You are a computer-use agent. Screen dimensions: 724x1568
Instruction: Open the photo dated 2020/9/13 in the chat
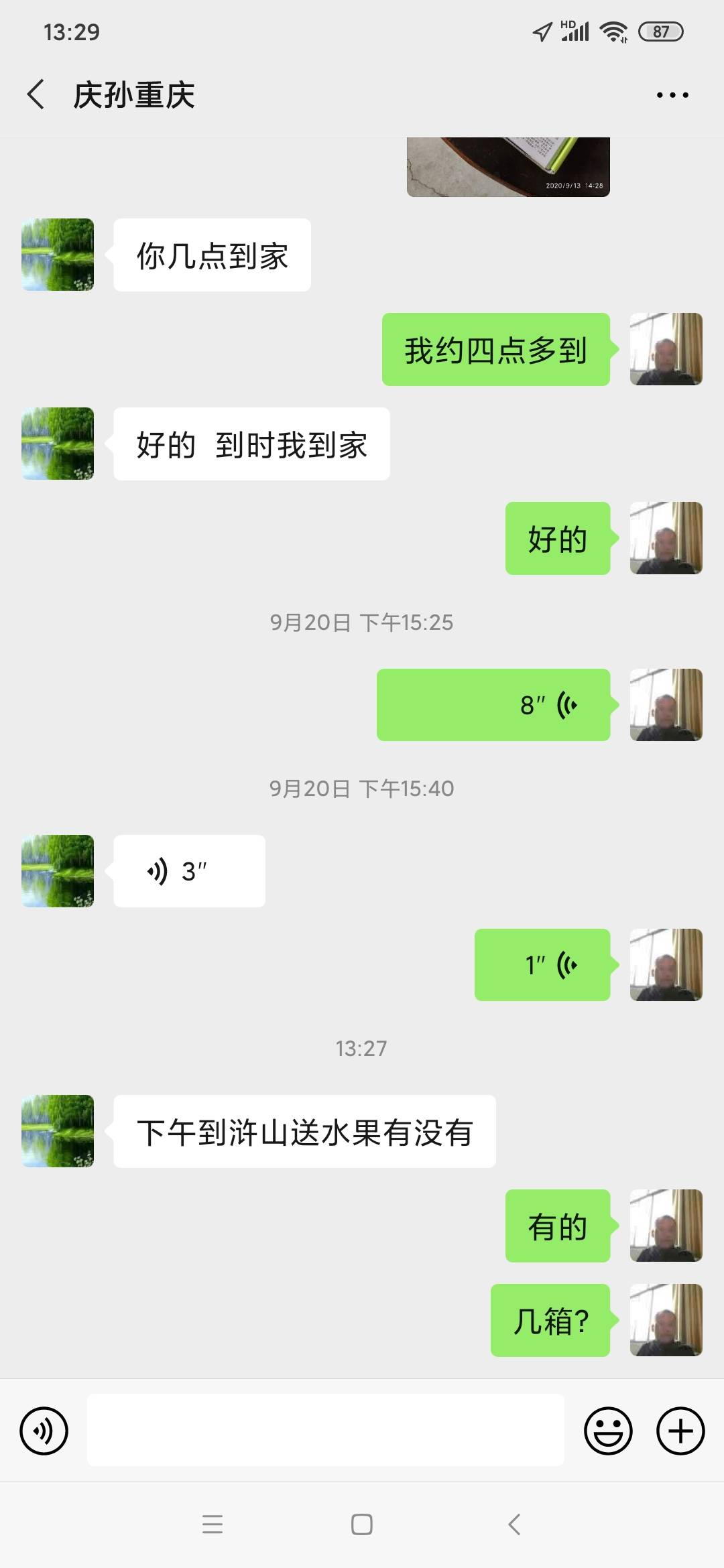[x=508, y=167]
